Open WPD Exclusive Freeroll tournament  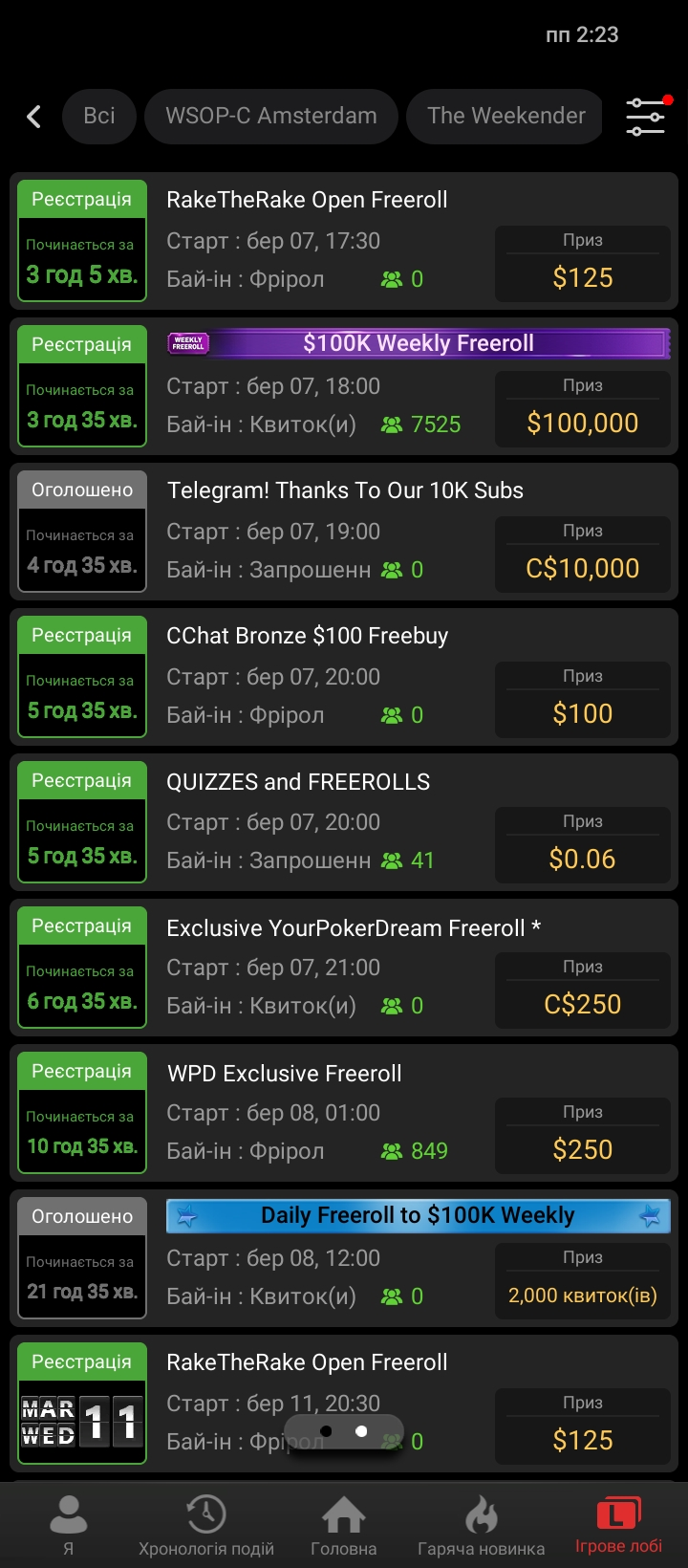tap(285, 1074)
